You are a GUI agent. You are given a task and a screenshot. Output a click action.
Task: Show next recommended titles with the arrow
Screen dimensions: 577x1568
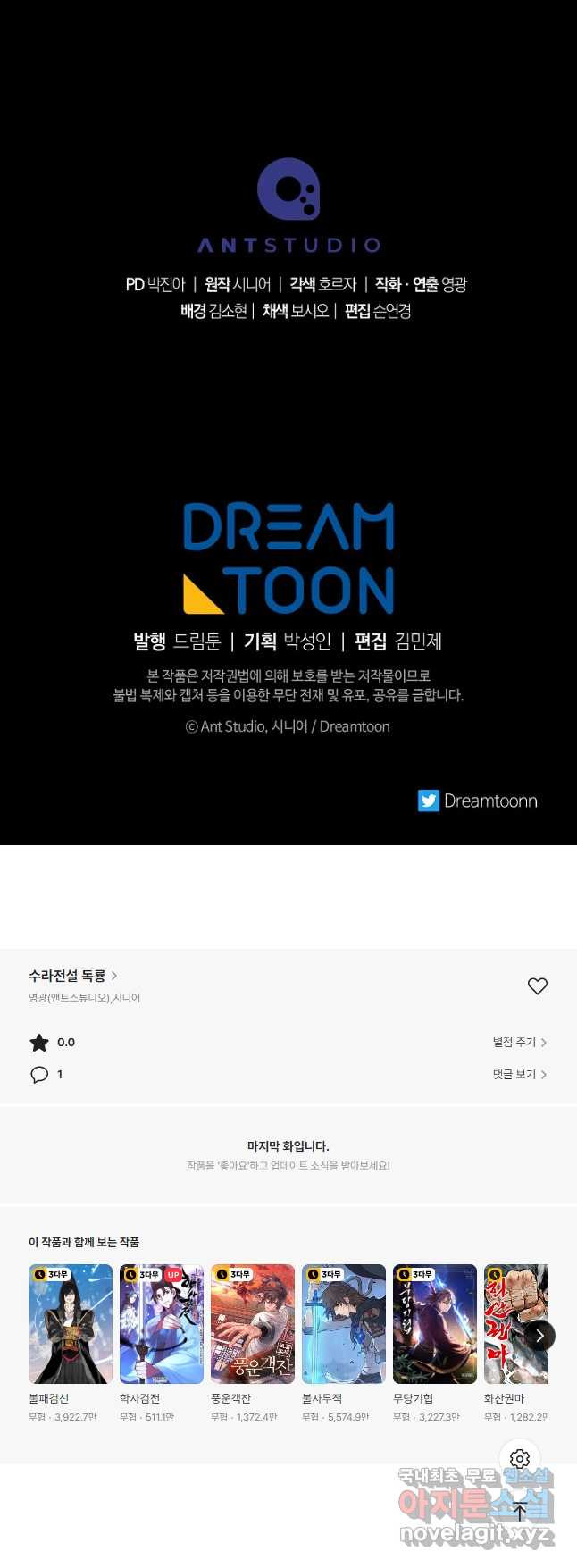point(539,1336)
